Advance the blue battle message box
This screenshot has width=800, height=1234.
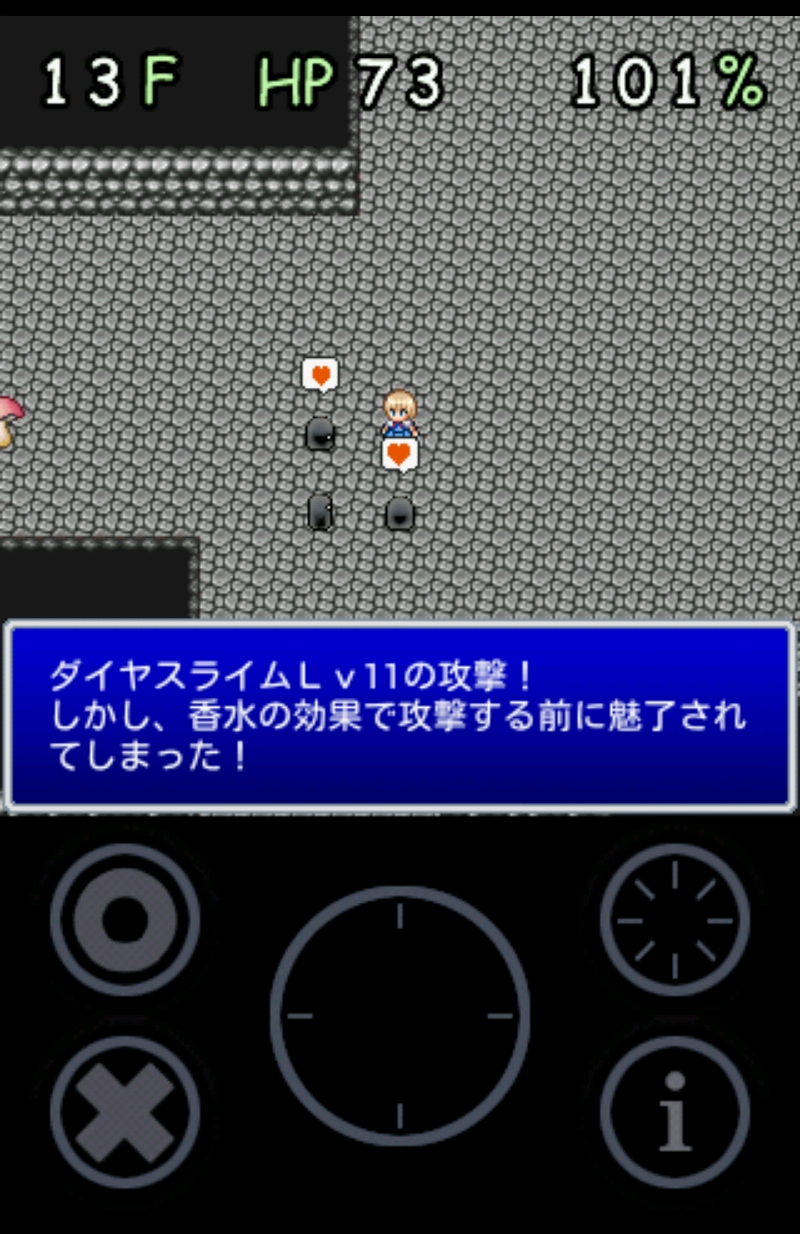pyautogui.click(x=400, y=716)
